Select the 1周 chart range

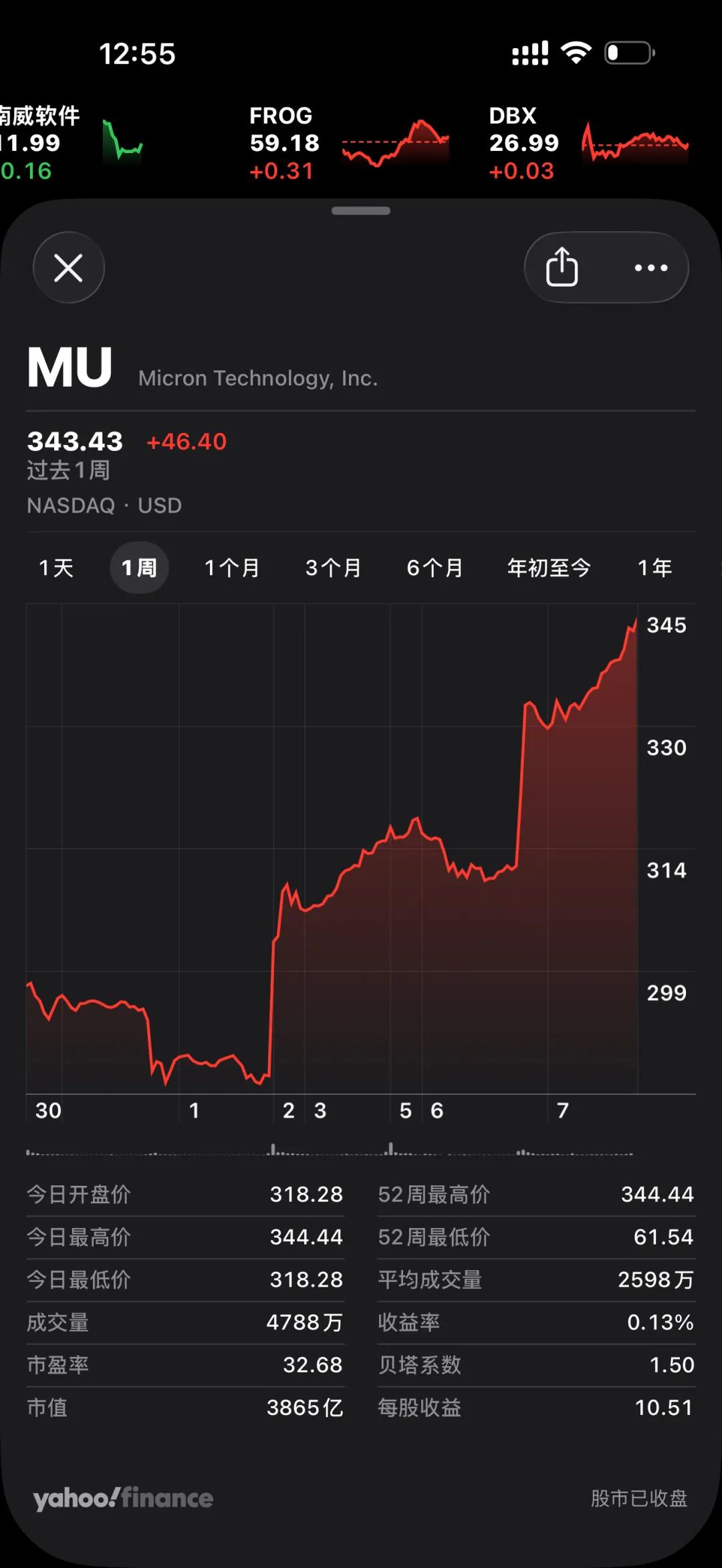(x=139, y=568)
